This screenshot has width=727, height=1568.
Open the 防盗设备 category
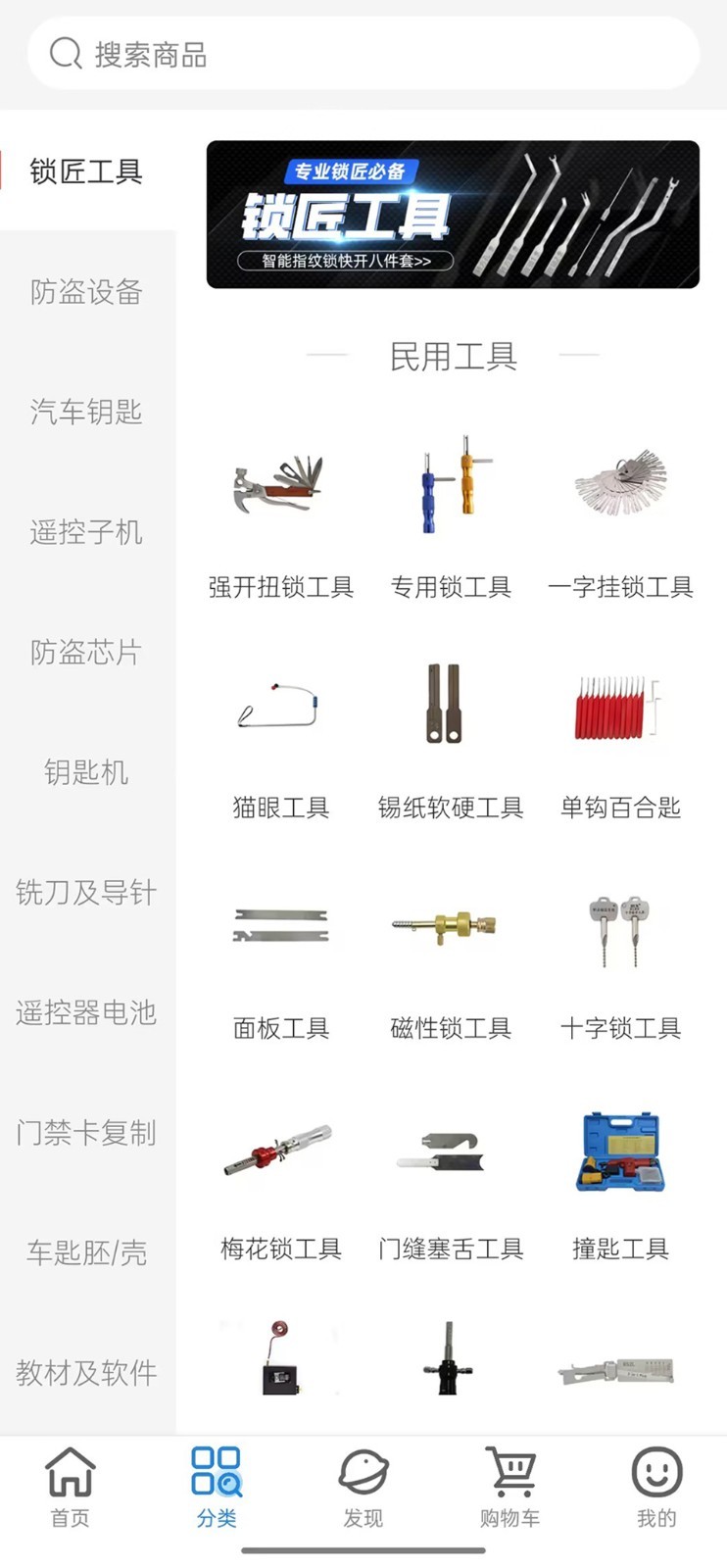click(85, 293)
